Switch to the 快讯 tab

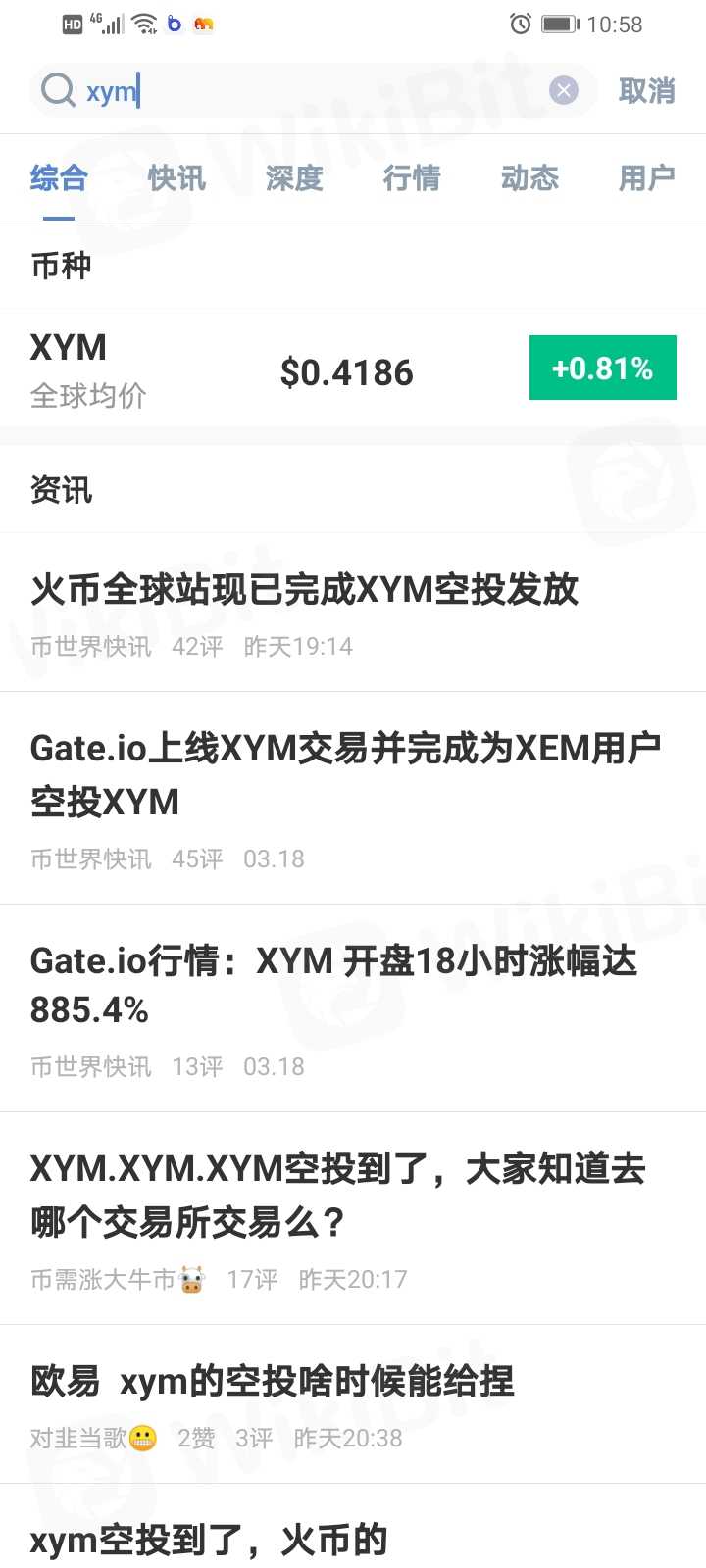coord(176,178)
